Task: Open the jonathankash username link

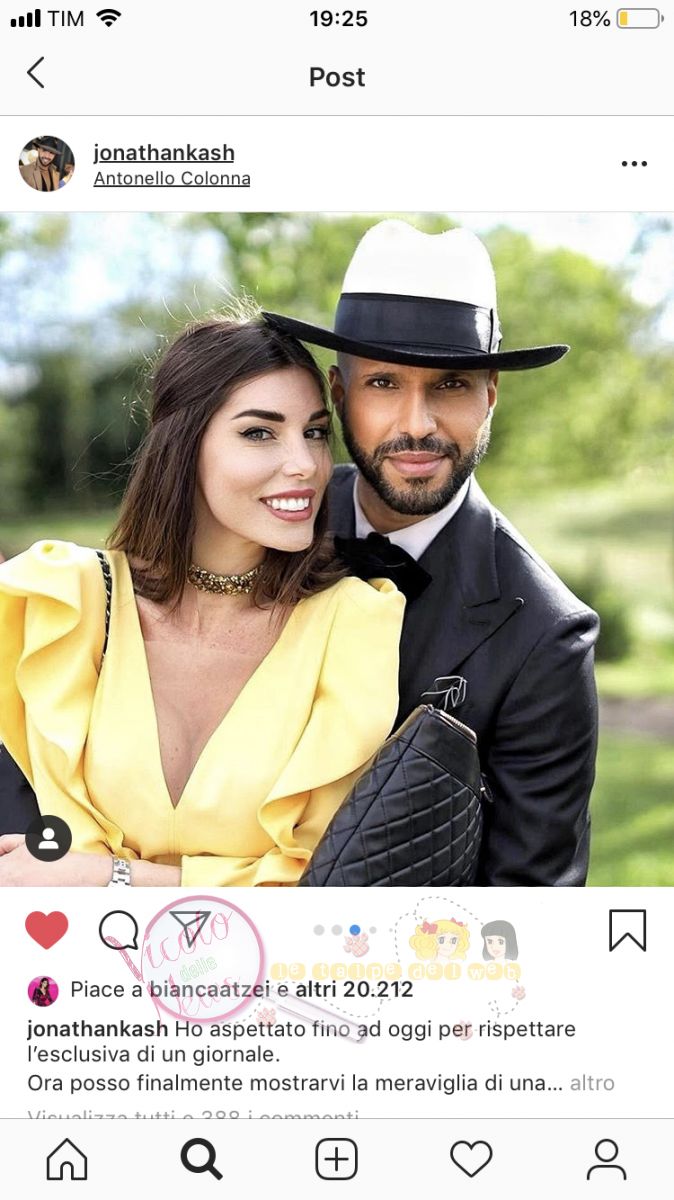Action: (x=164, y=153)
